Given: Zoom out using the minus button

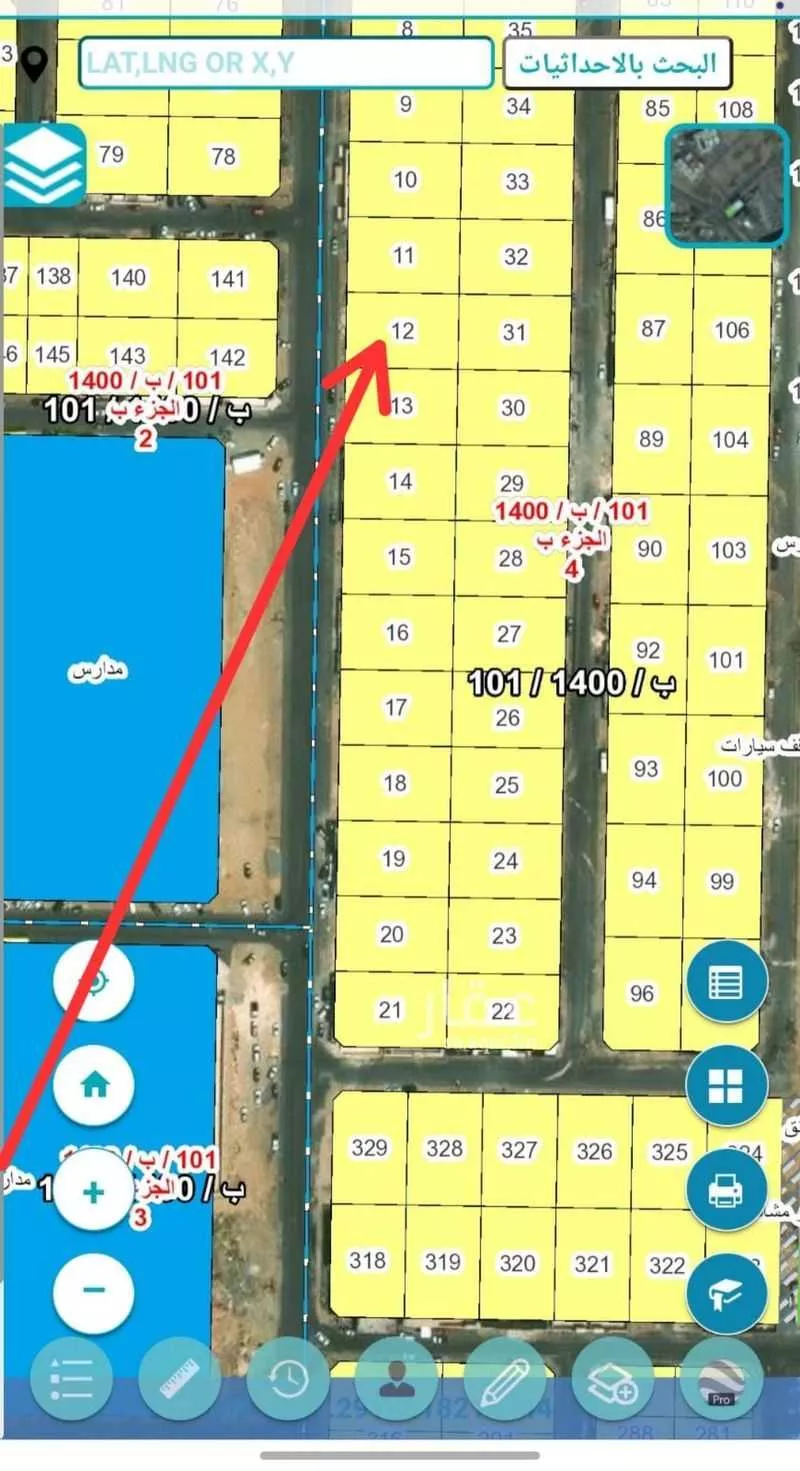Looking at the screenshot, I should [x=93, y=1292].
